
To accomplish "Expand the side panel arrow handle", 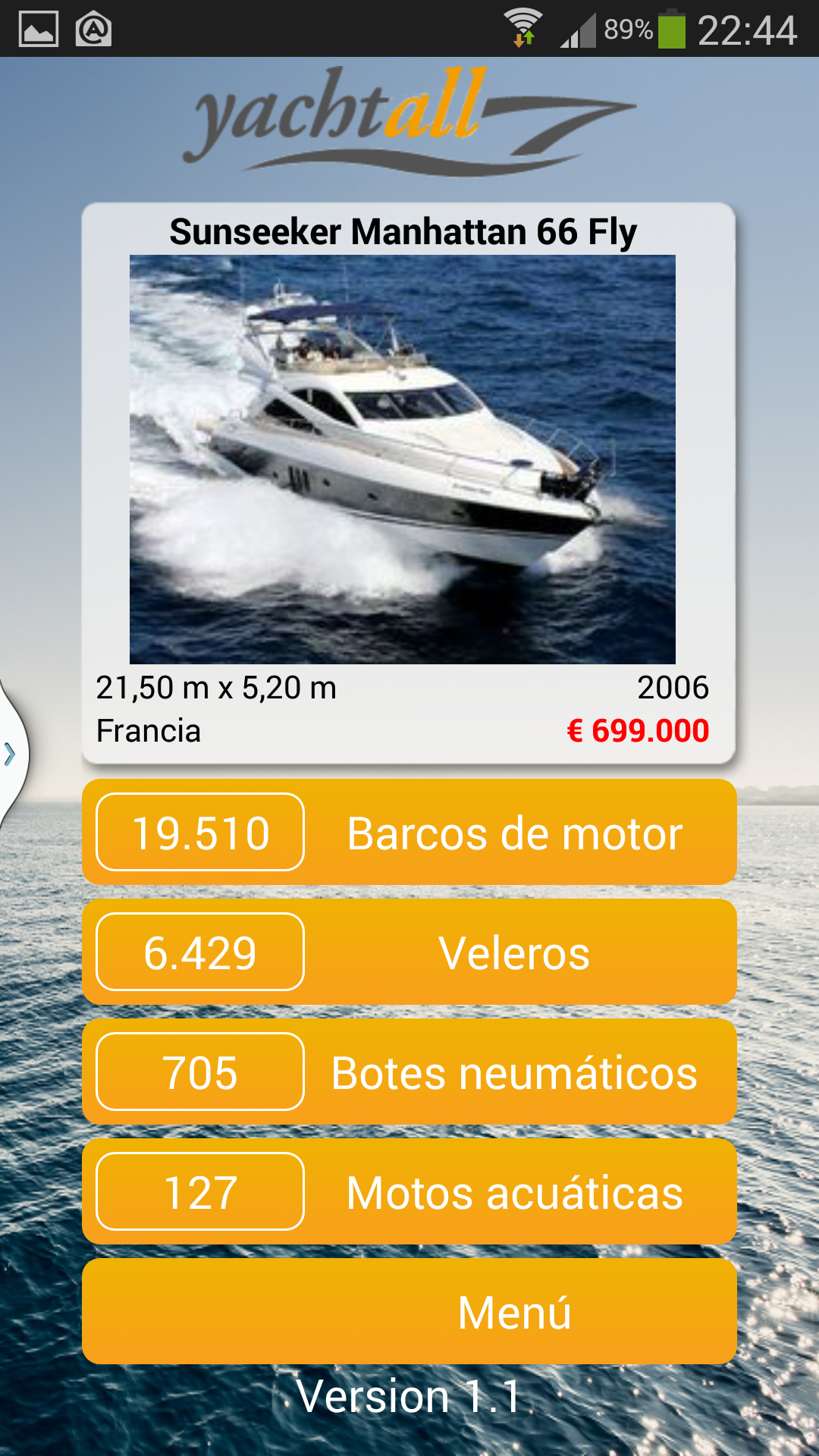I will [11, 754].
